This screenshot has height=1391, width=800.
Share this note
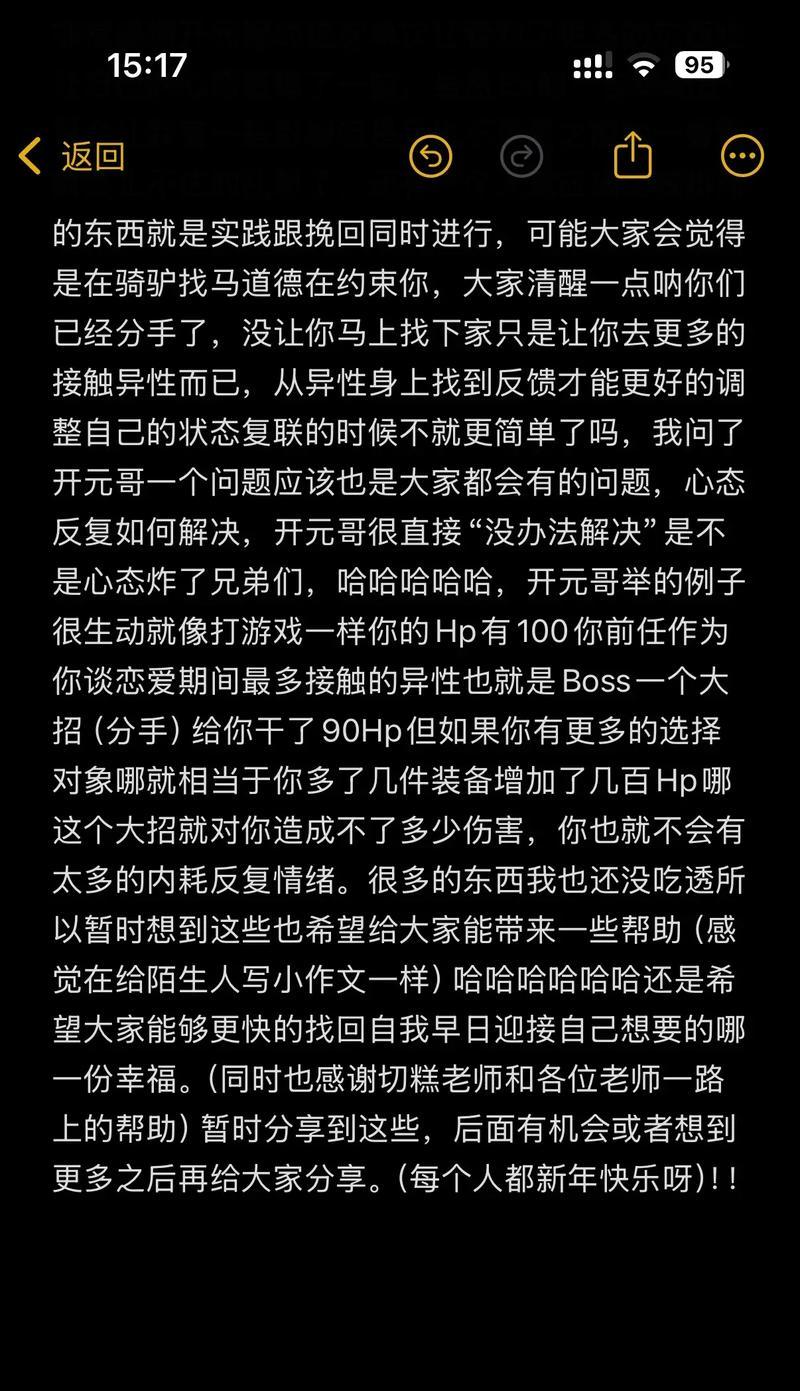(x=633, y=155)
